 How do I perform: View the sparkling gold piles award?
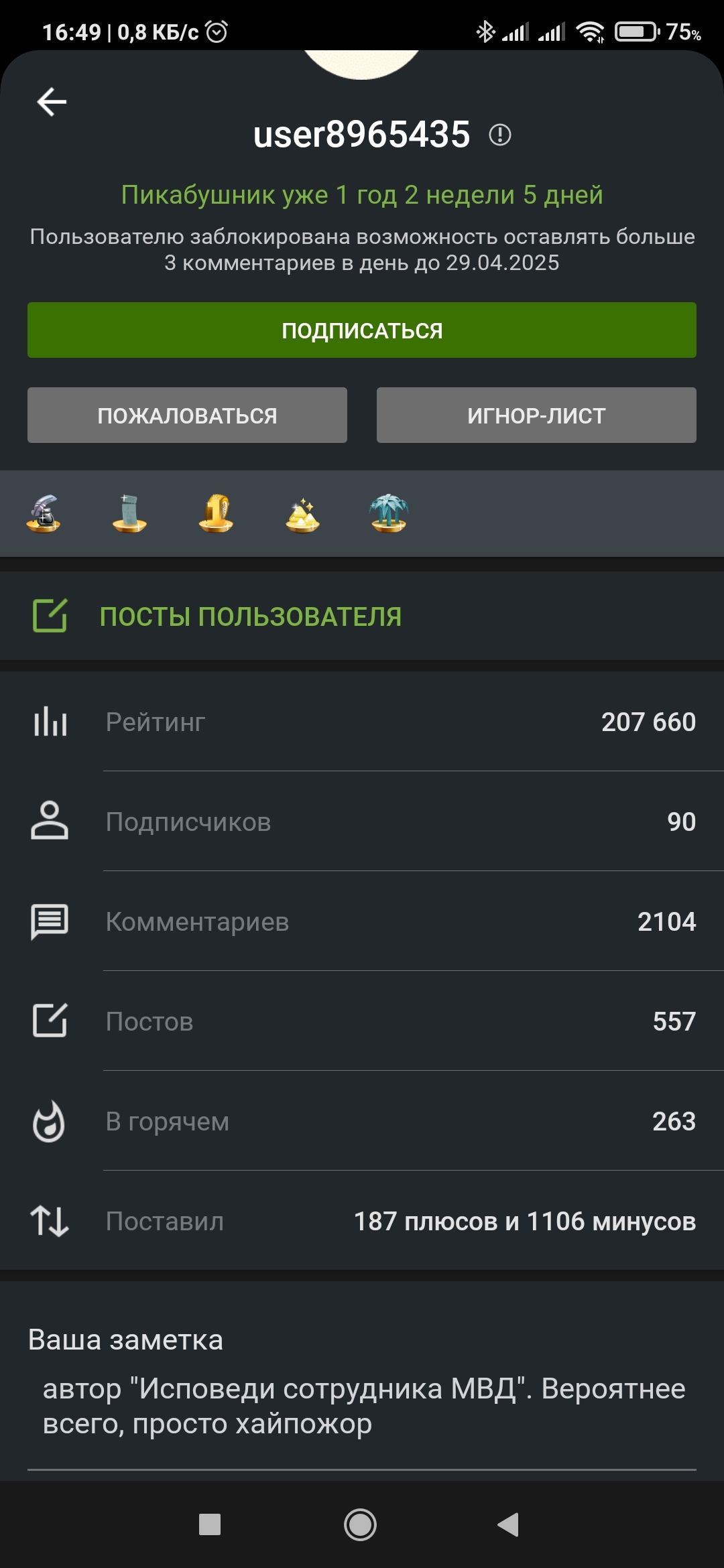pos(302,514)
